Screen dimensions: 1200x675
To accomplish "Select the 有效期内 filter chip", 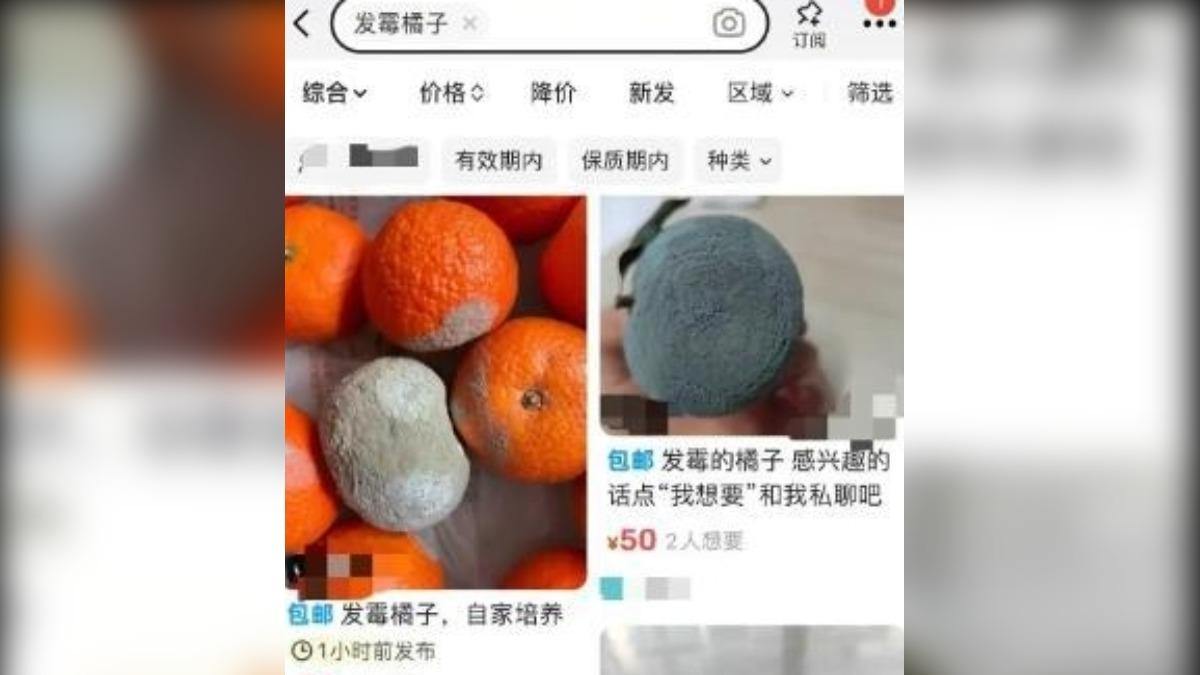I will (498, 161).
